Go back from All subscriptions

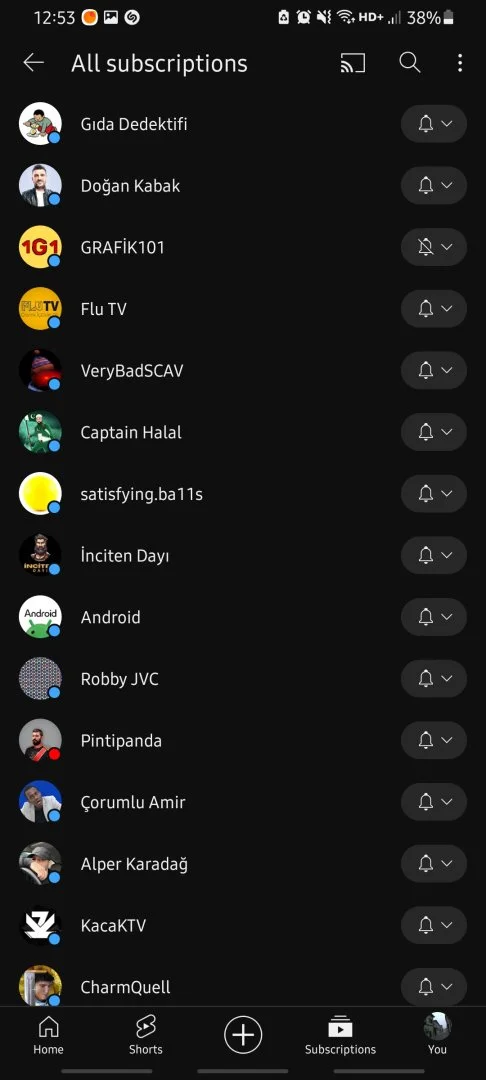tap(33, 63)
